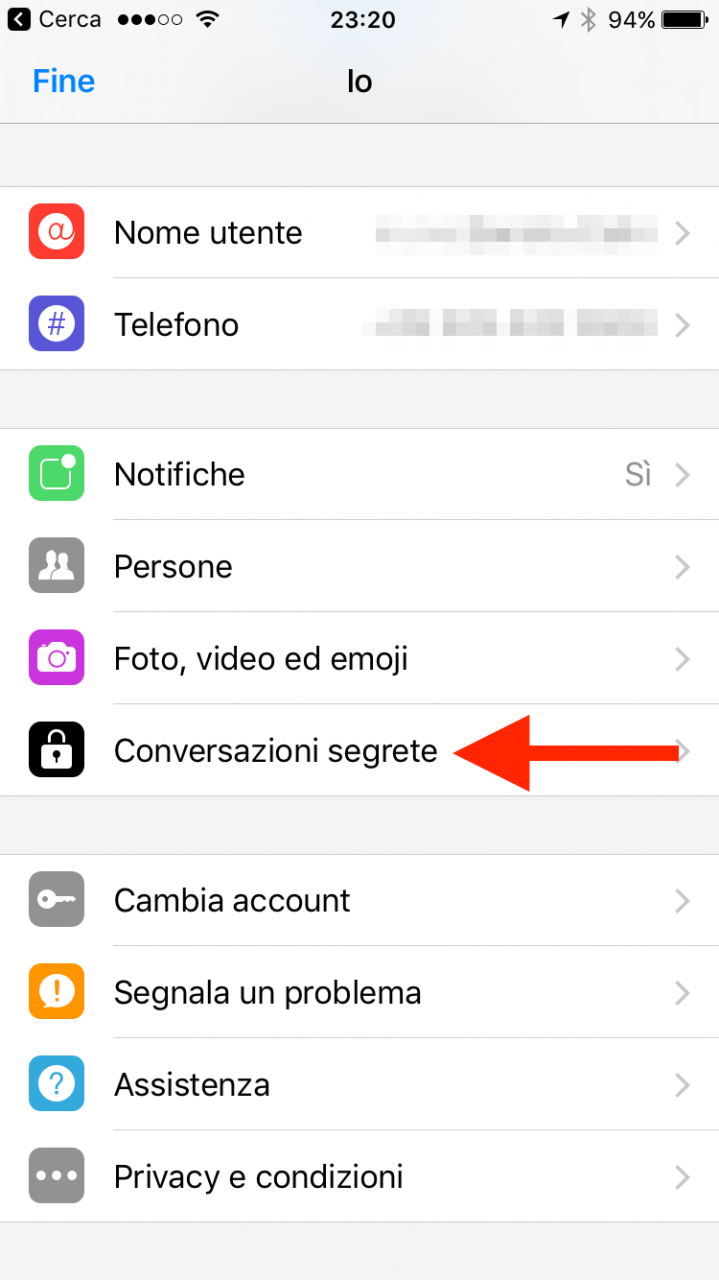719x1280 pixels.
Task: Open Privacy e condizioni
Action: (359, 1176)
